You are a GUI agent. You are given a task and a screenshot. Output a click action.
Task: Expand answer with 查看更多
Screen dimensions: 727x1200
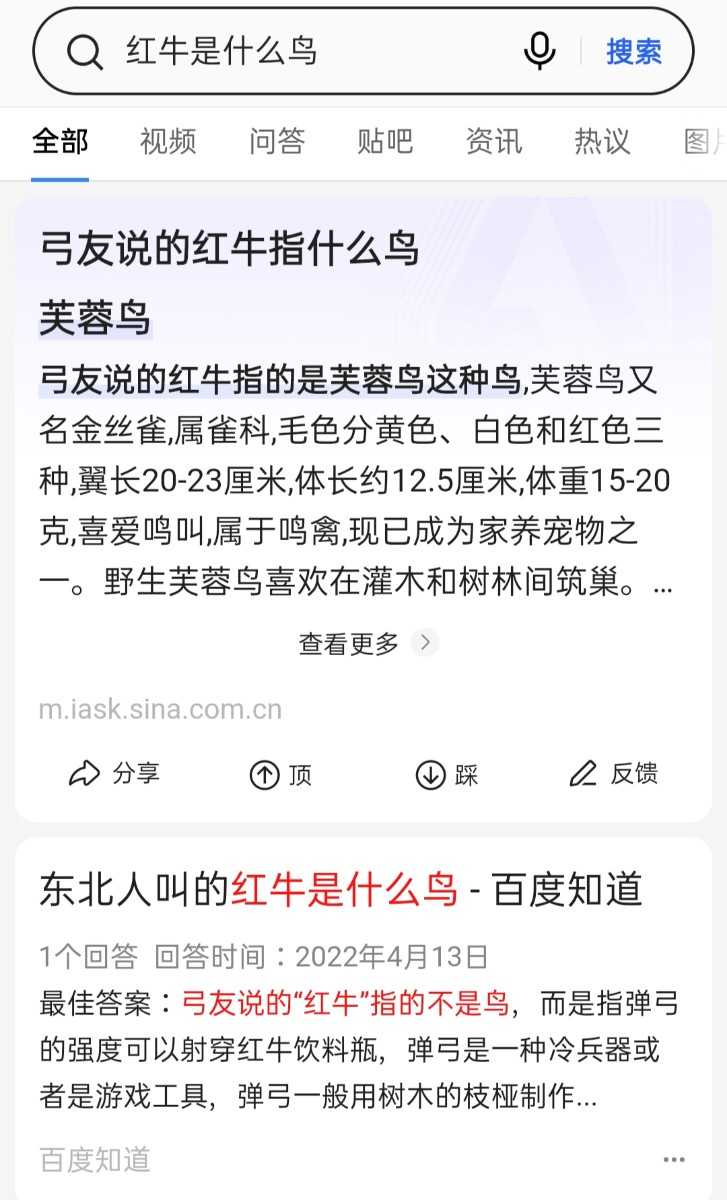(366, 643)
